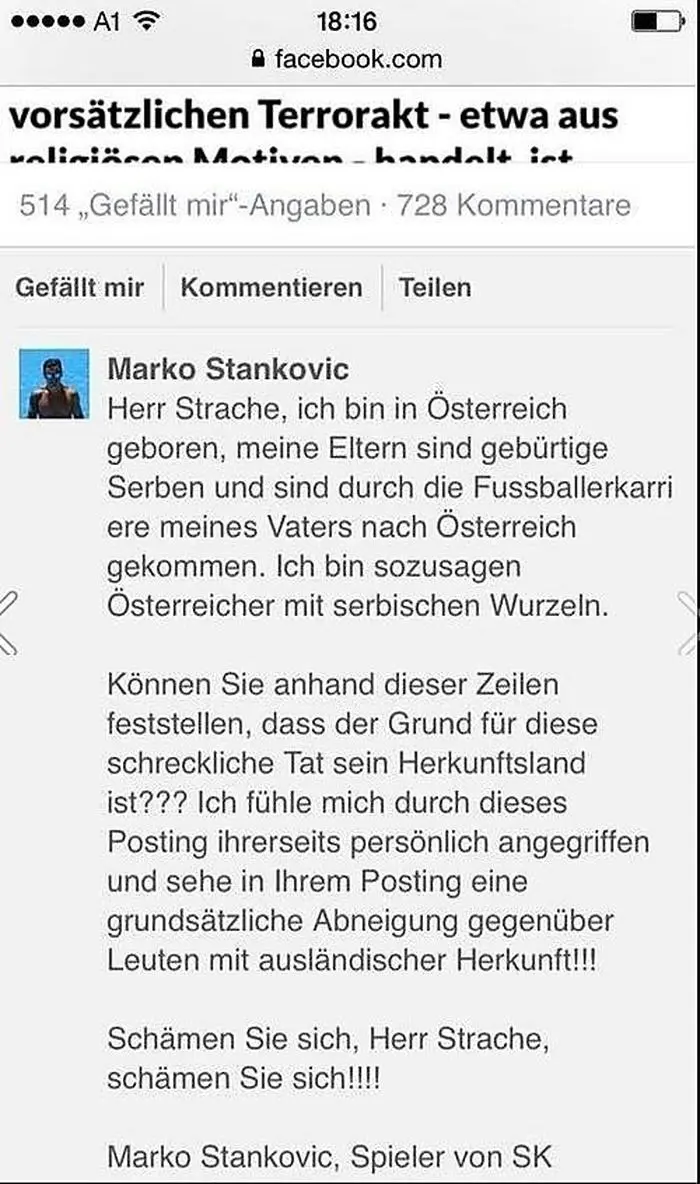Tap the facebook.com address bar
This screenshot has height=1184, width=700.
[348, 58]
